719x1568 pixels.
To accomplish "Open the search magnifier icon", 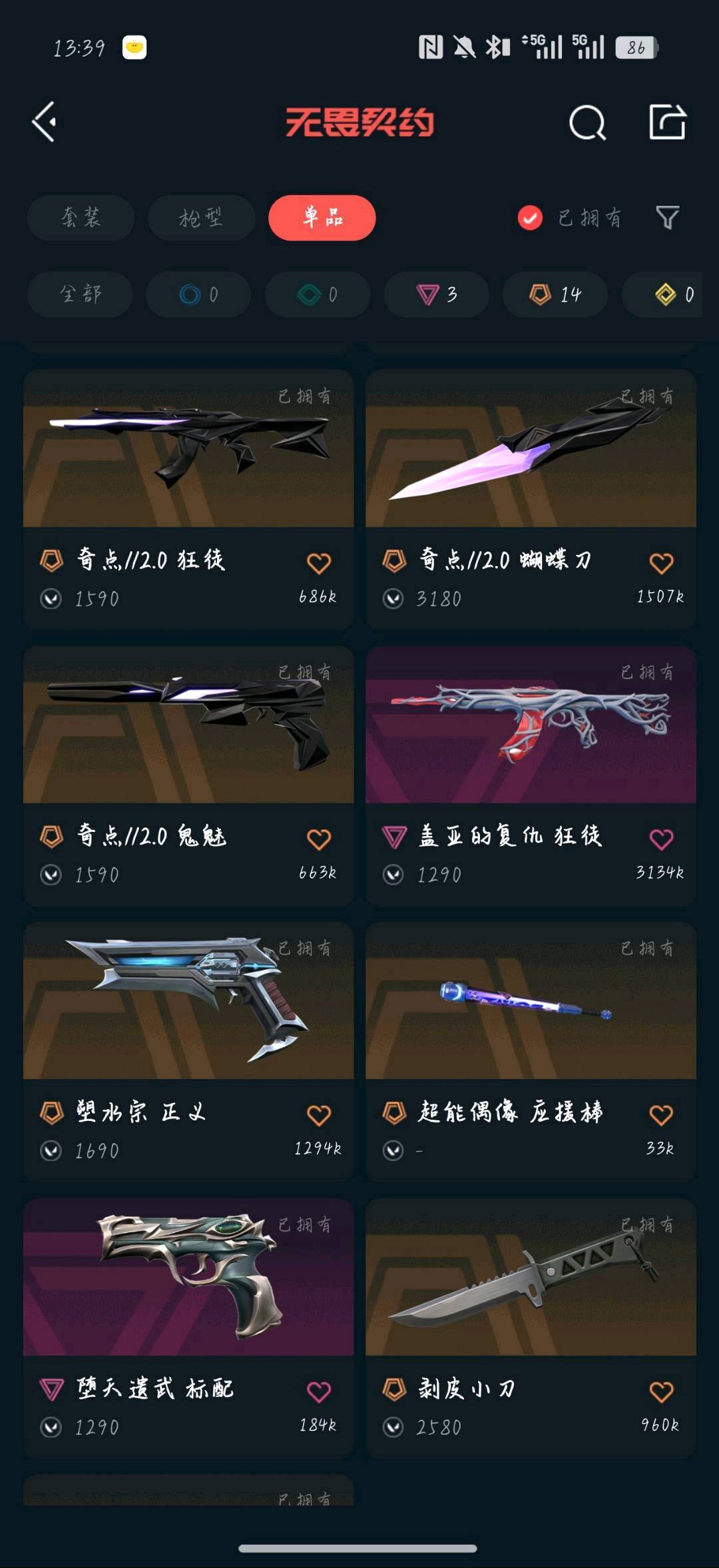I will [x=587, y=123].
